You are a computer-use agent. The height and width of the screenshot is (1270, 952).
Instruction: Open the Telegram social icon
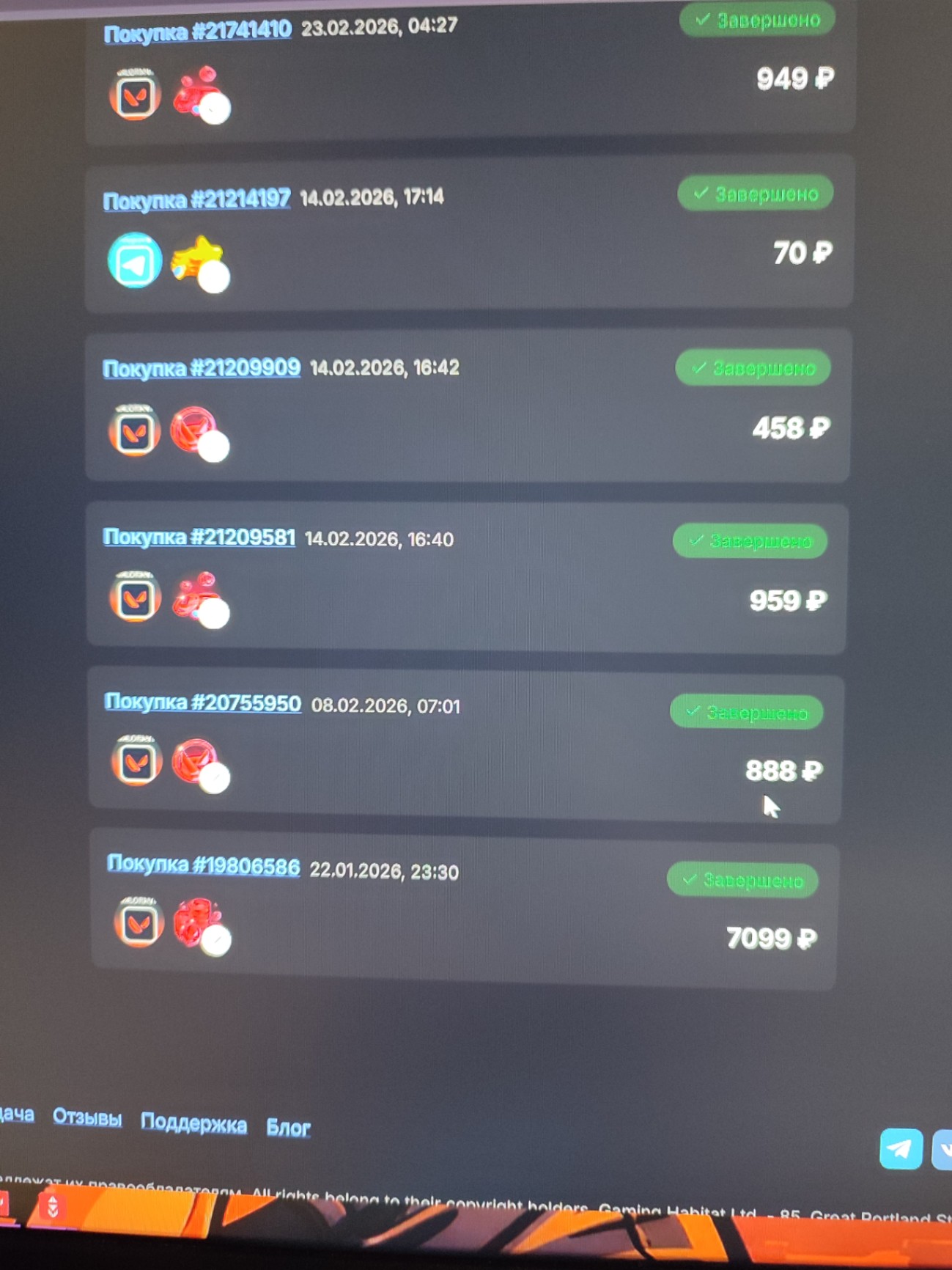tap(900, 1148)
